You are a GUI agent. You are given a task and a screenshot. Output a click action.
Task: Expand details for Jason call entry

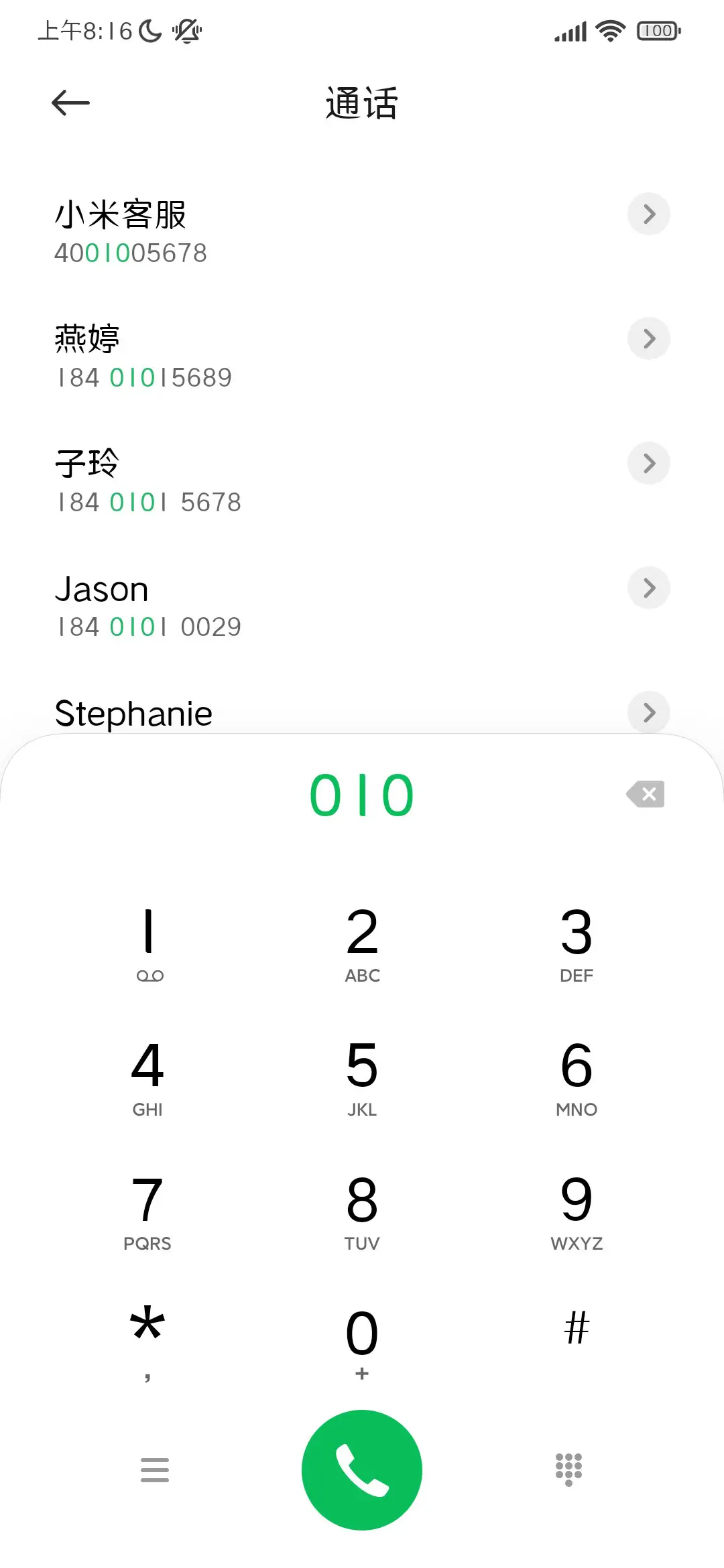coord(648,588)
